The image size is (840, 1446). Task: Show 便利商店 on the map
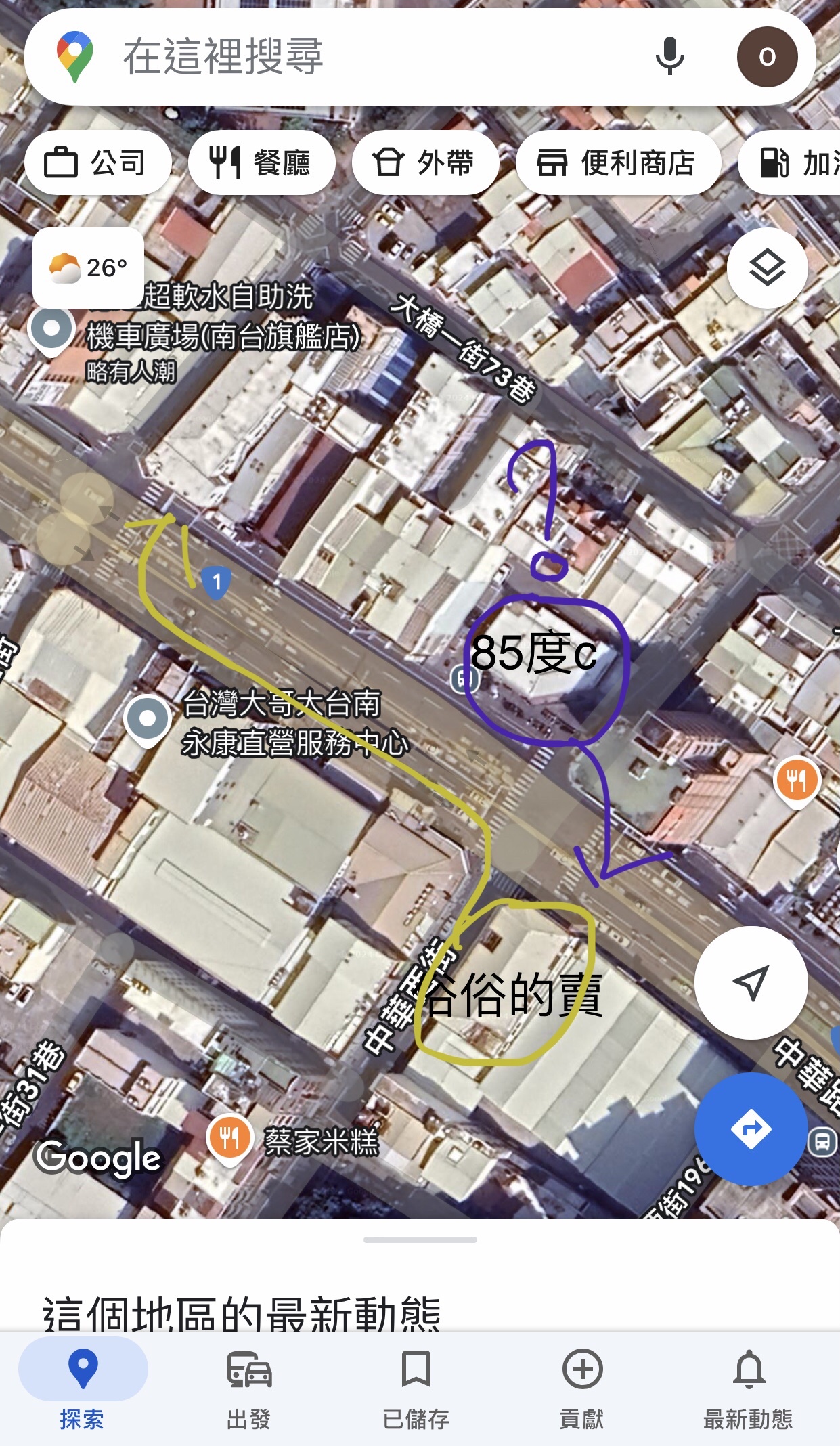[617, 163]
